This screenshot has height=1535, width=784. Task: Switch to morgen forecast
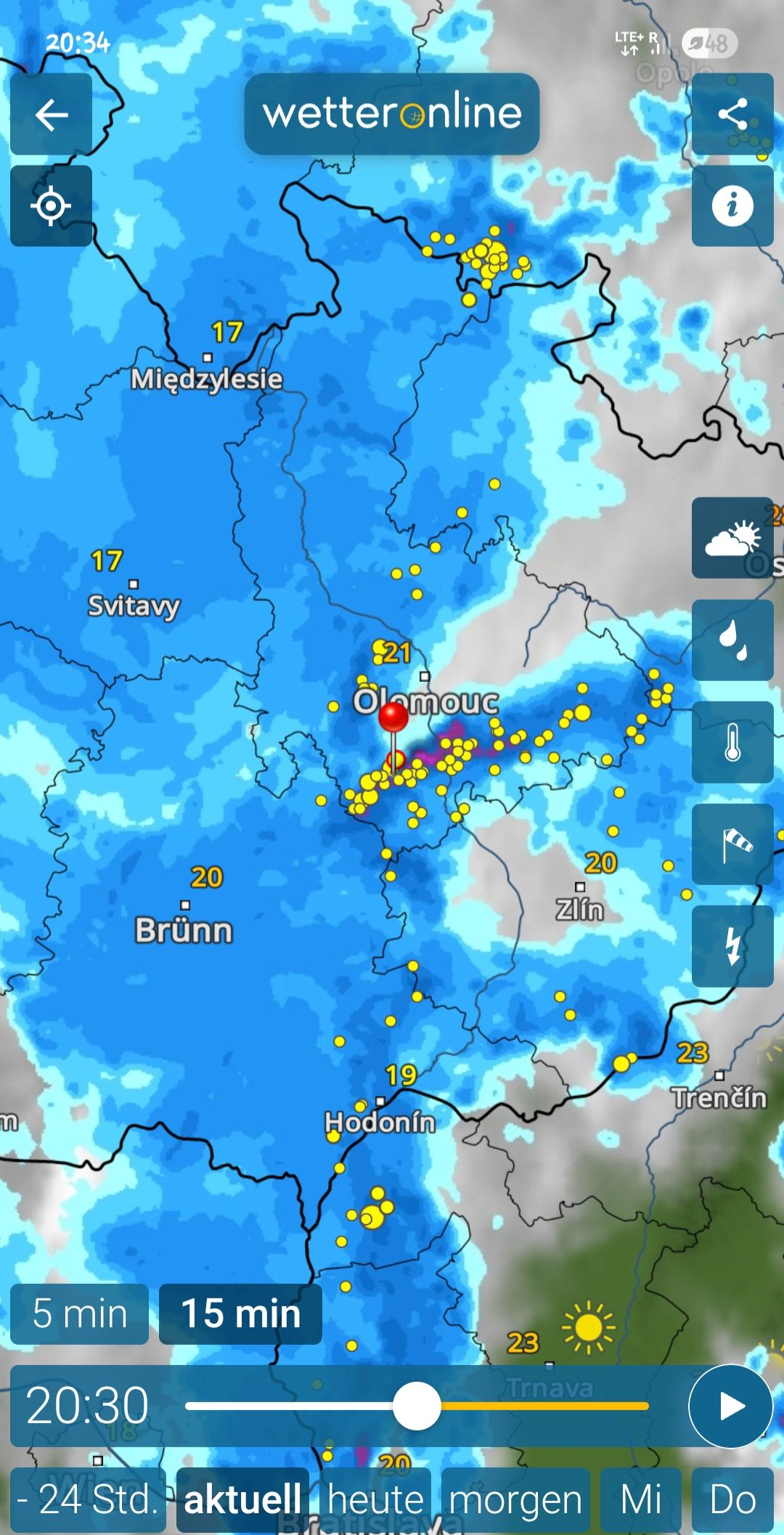coord(515,1499)
